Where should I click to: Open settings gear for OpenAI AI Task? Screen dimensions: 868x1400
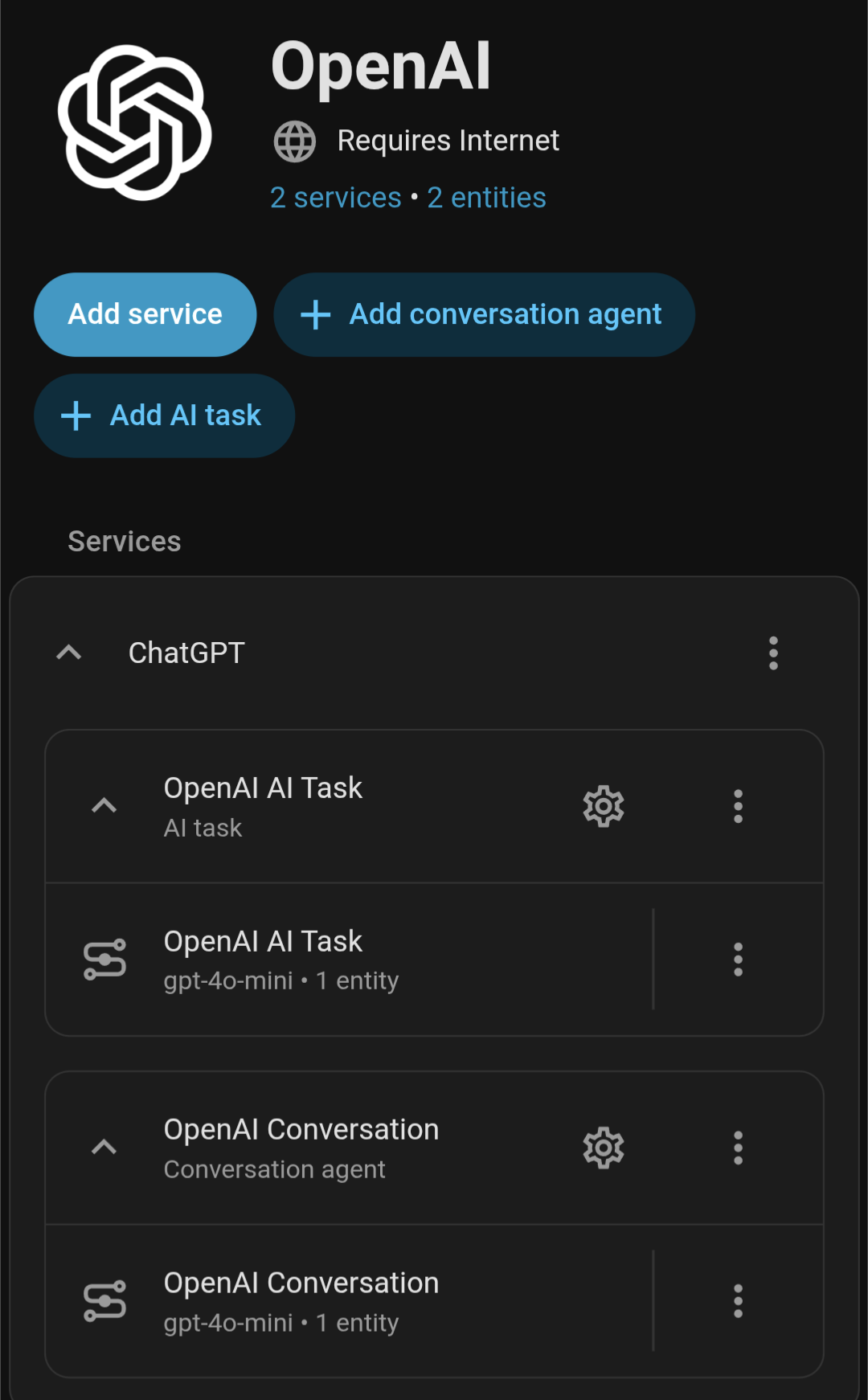[604, 806]
